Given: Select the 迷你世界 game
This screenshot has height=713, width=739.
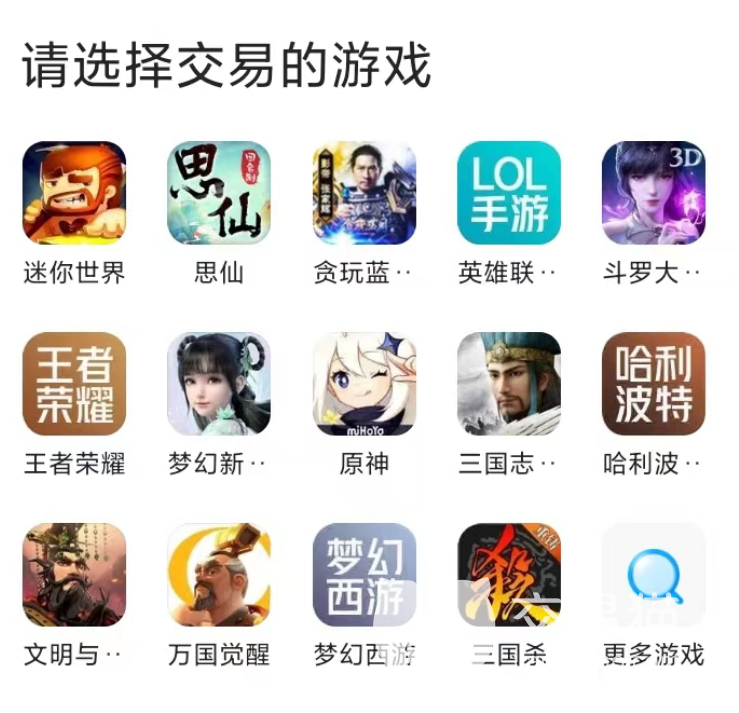Looking at the screenshot, I should tap(74, 193).
